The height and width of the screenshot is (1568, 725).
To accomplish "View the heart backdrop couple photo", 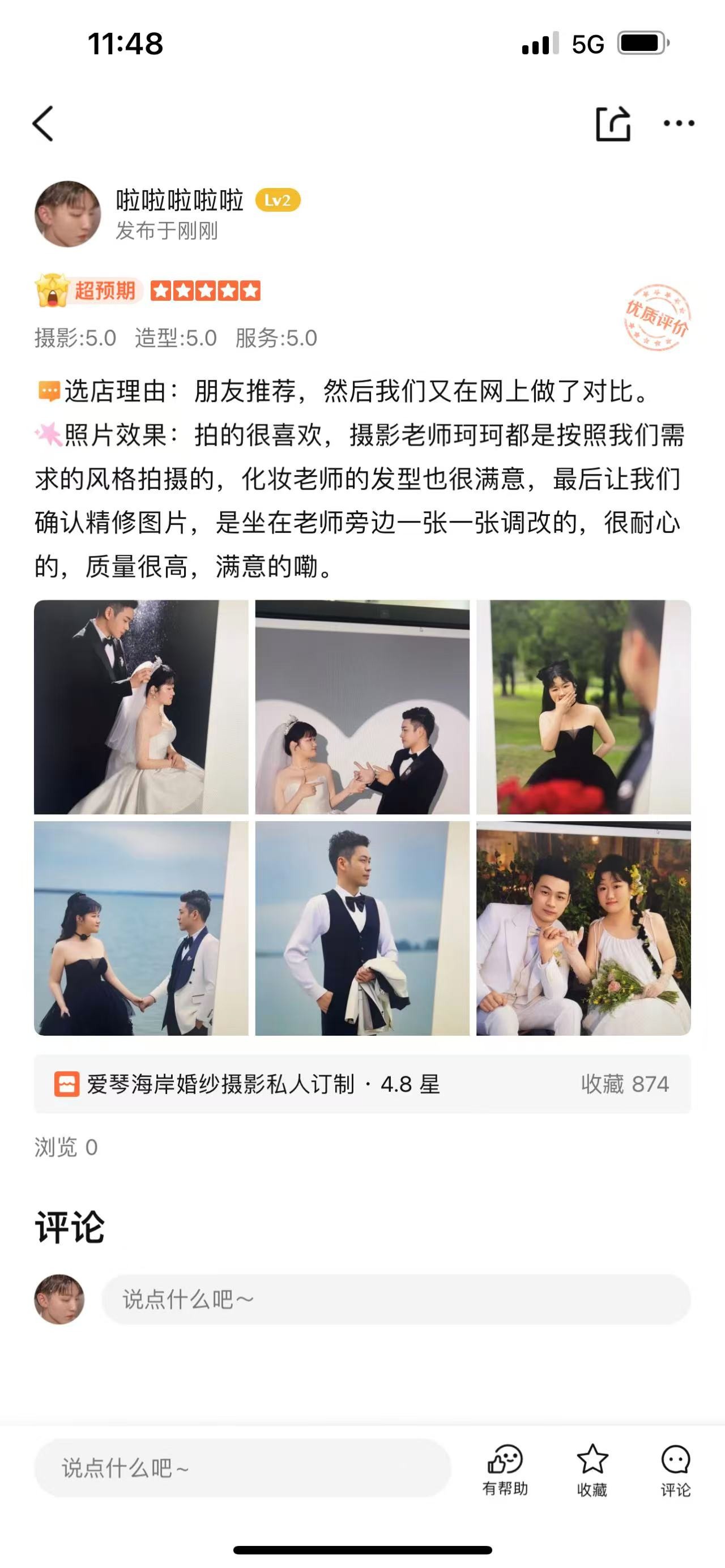I will tap(362, 707).
